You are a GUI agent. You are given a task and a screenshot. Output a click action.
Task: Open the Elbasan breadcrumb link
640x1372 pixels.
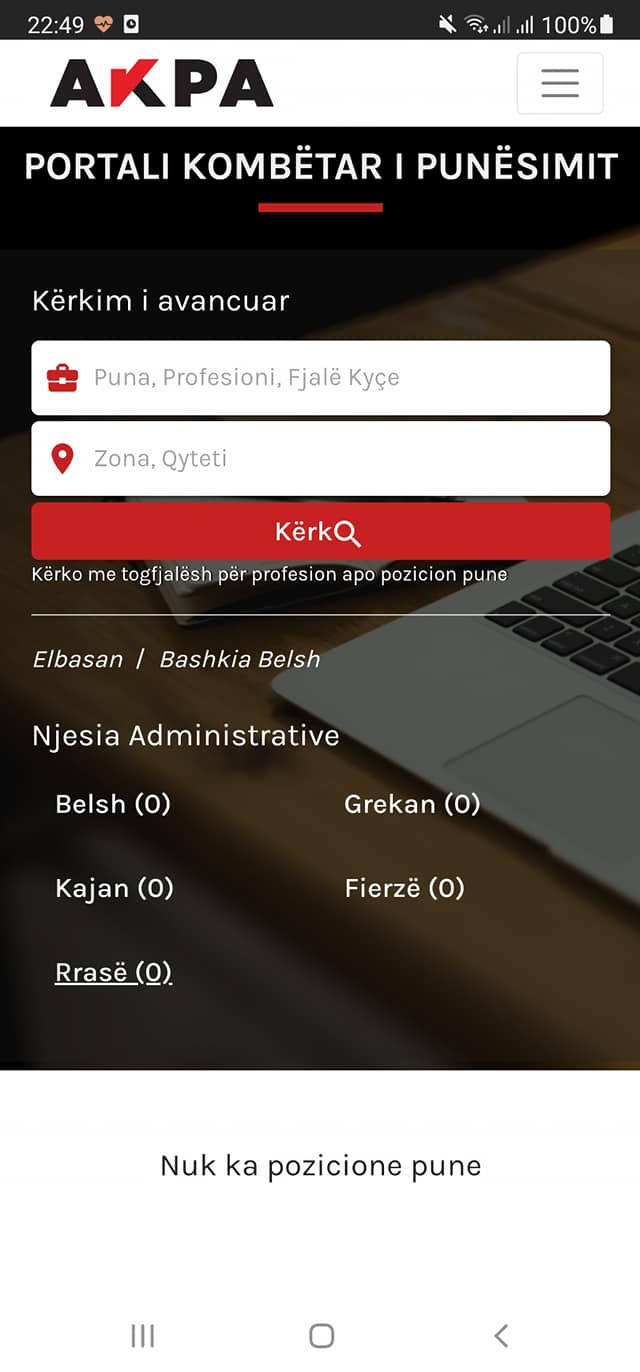click(x=78, y=659)
